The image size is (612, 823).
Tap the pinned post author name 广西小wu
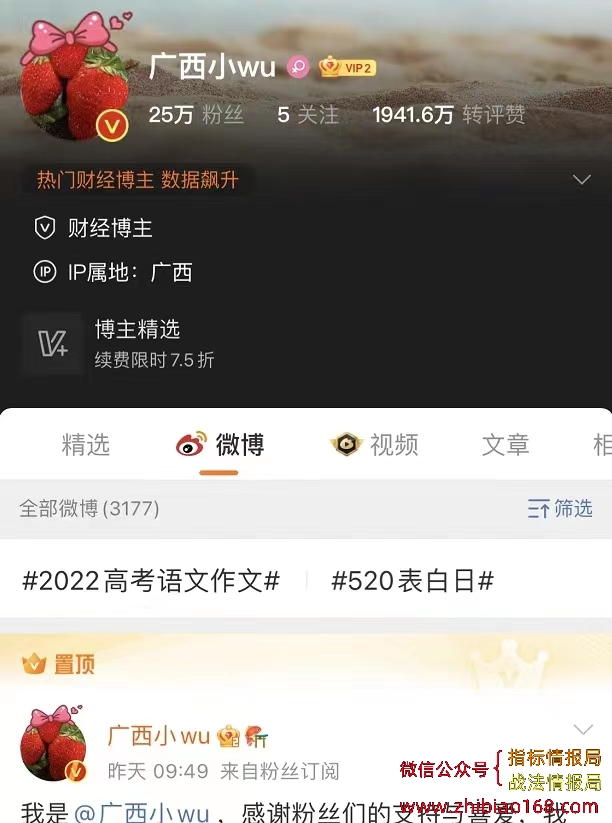coord(158,736)
